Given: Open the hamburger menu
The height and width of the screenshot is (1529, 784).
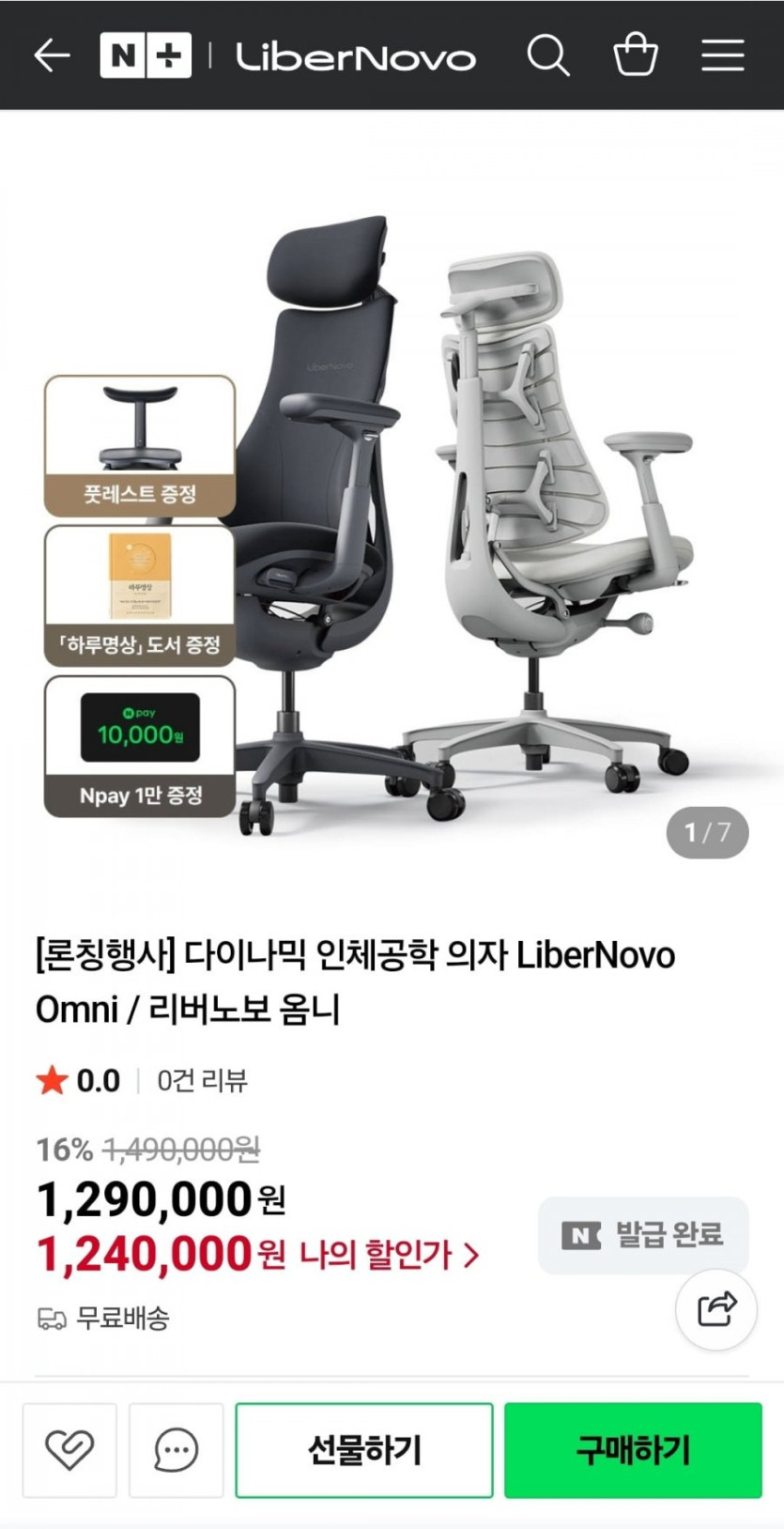Looking at the screenshot, I should click(722, 55).
